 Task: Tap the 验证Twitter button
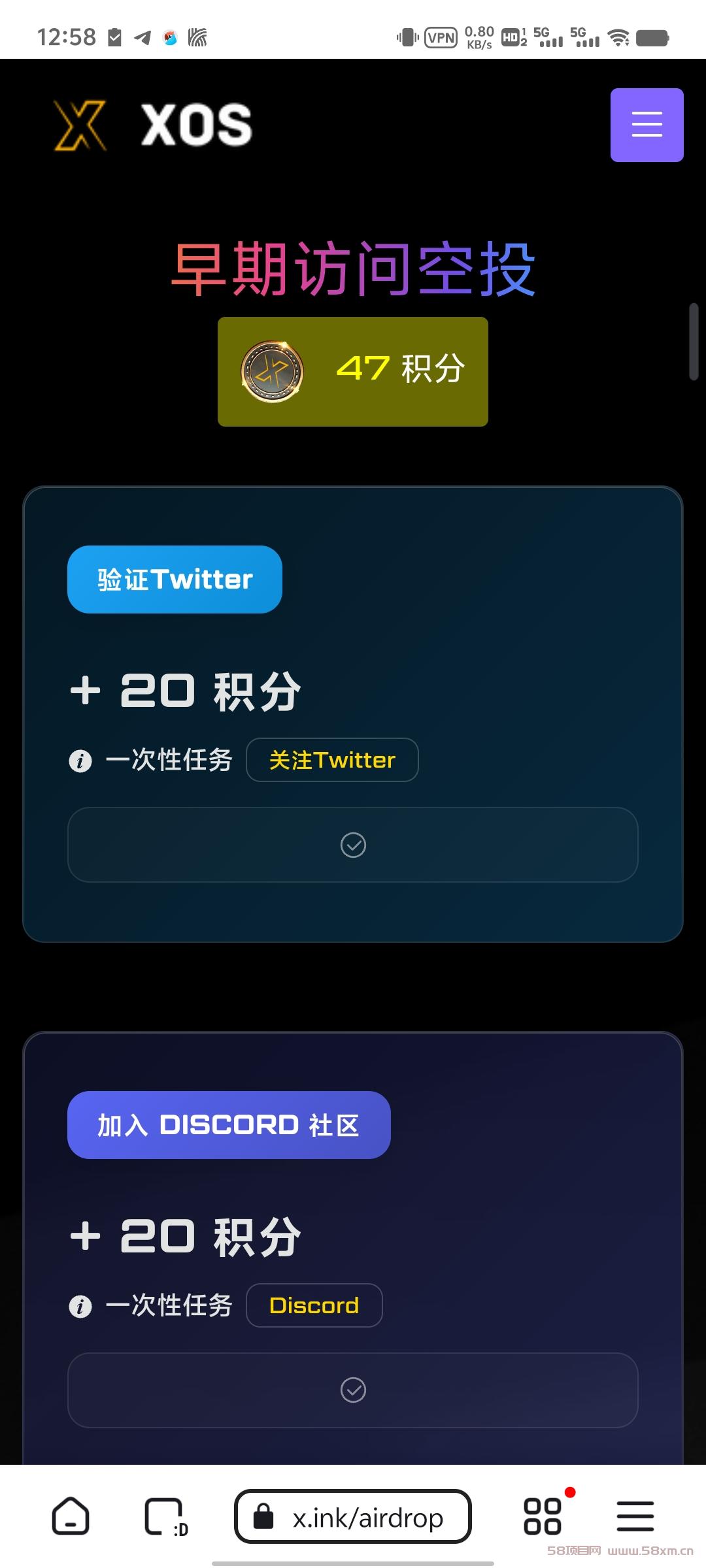pyautogui.click(x=175, y=580)
